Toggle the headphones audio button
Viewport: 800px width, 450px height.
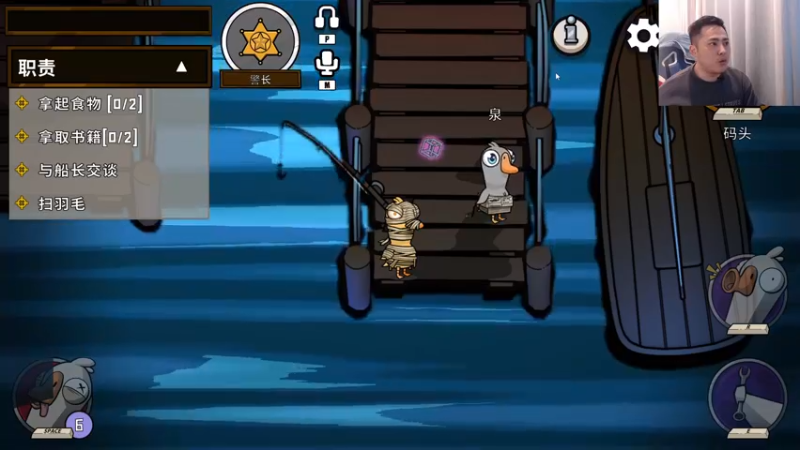[327, 20]
